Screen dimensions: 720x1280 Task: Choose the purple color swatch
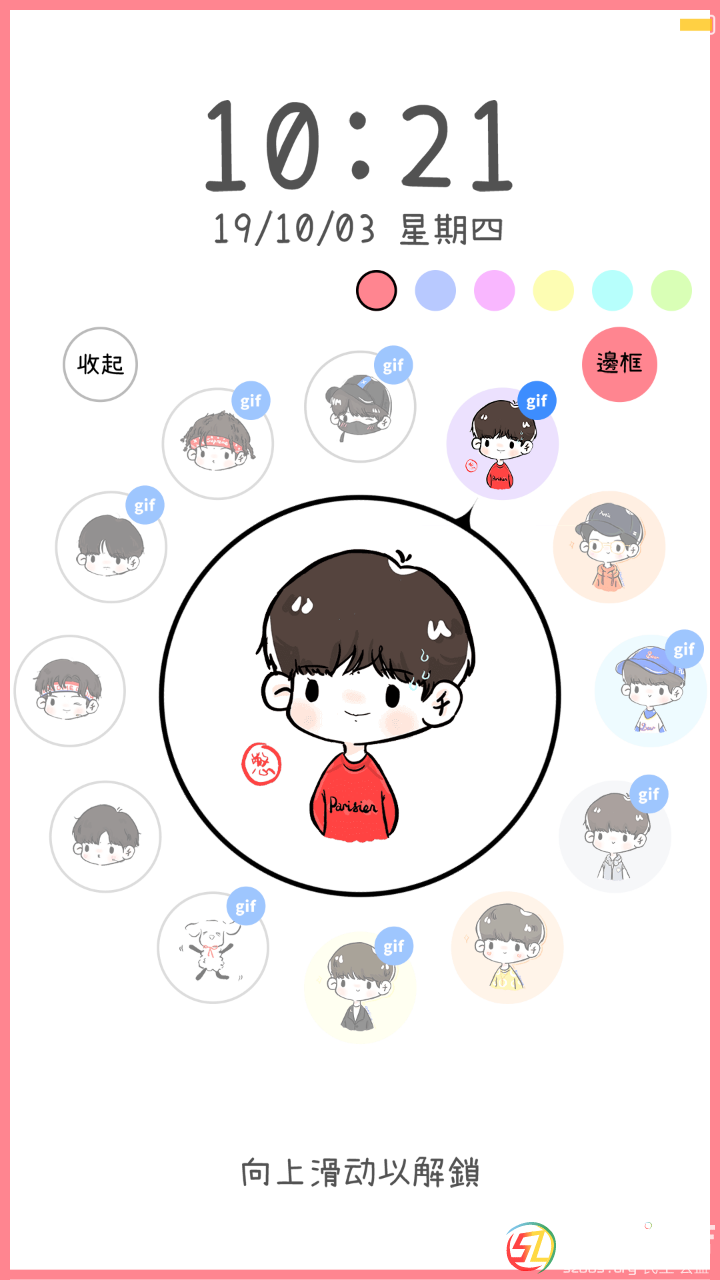[x=494, y=291]
